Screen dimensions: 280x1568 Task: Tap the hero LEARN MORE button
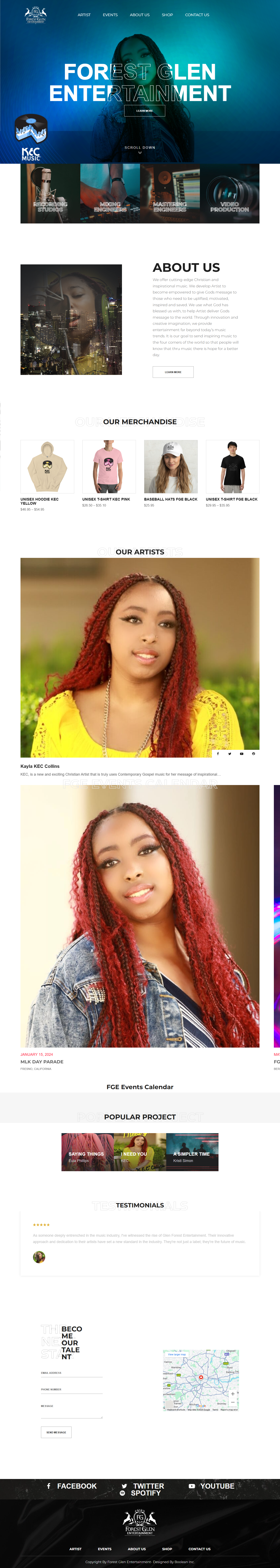145,111
